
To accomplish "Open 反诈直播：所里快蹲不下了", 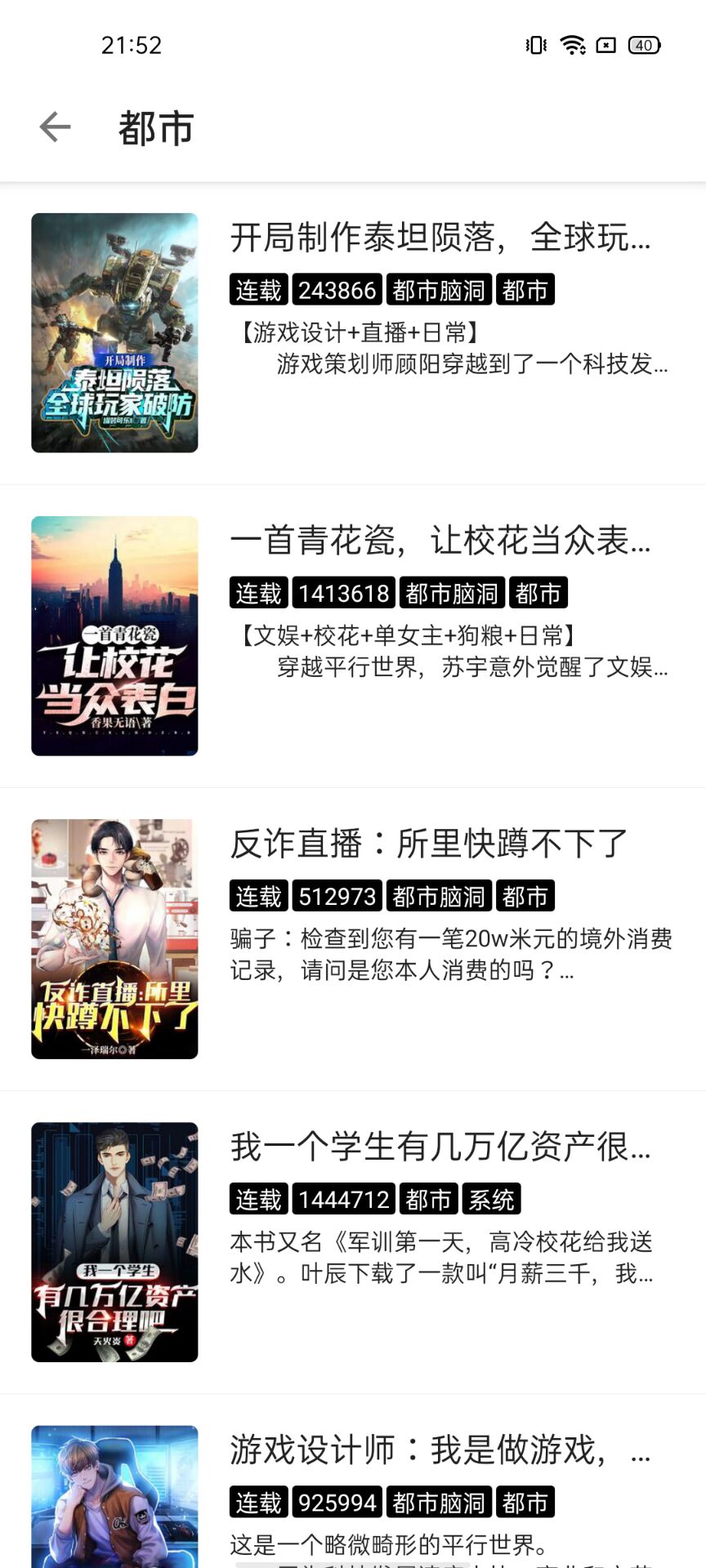I will [x=353, y=939].
